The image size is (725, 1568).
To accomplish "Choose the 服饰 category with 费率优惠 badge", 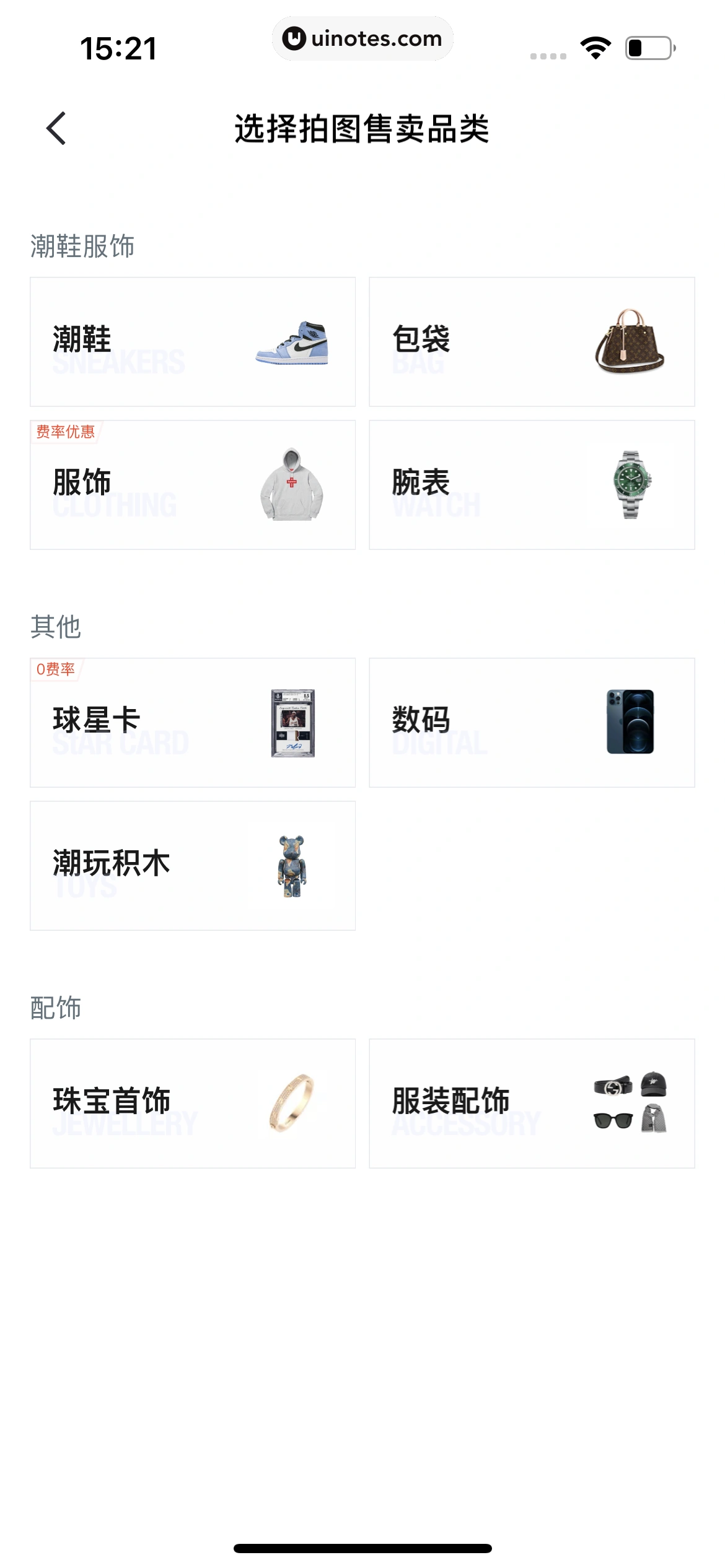I will 192,484.
